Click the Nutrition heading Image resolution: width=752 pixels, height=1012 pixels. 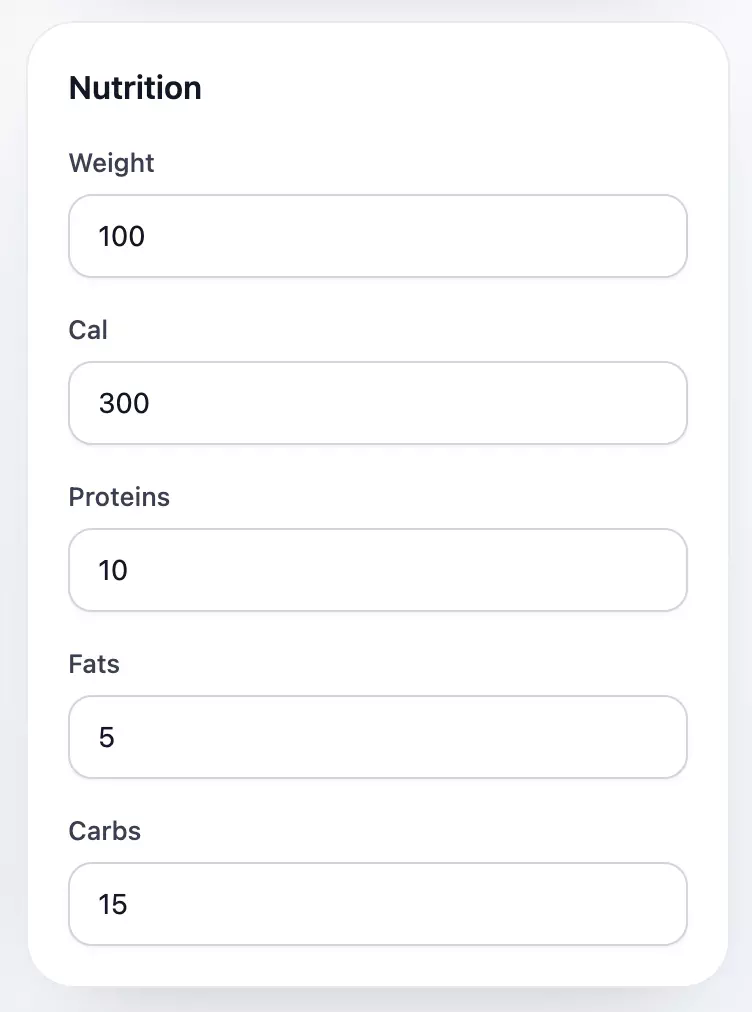[x=134, y=88]
